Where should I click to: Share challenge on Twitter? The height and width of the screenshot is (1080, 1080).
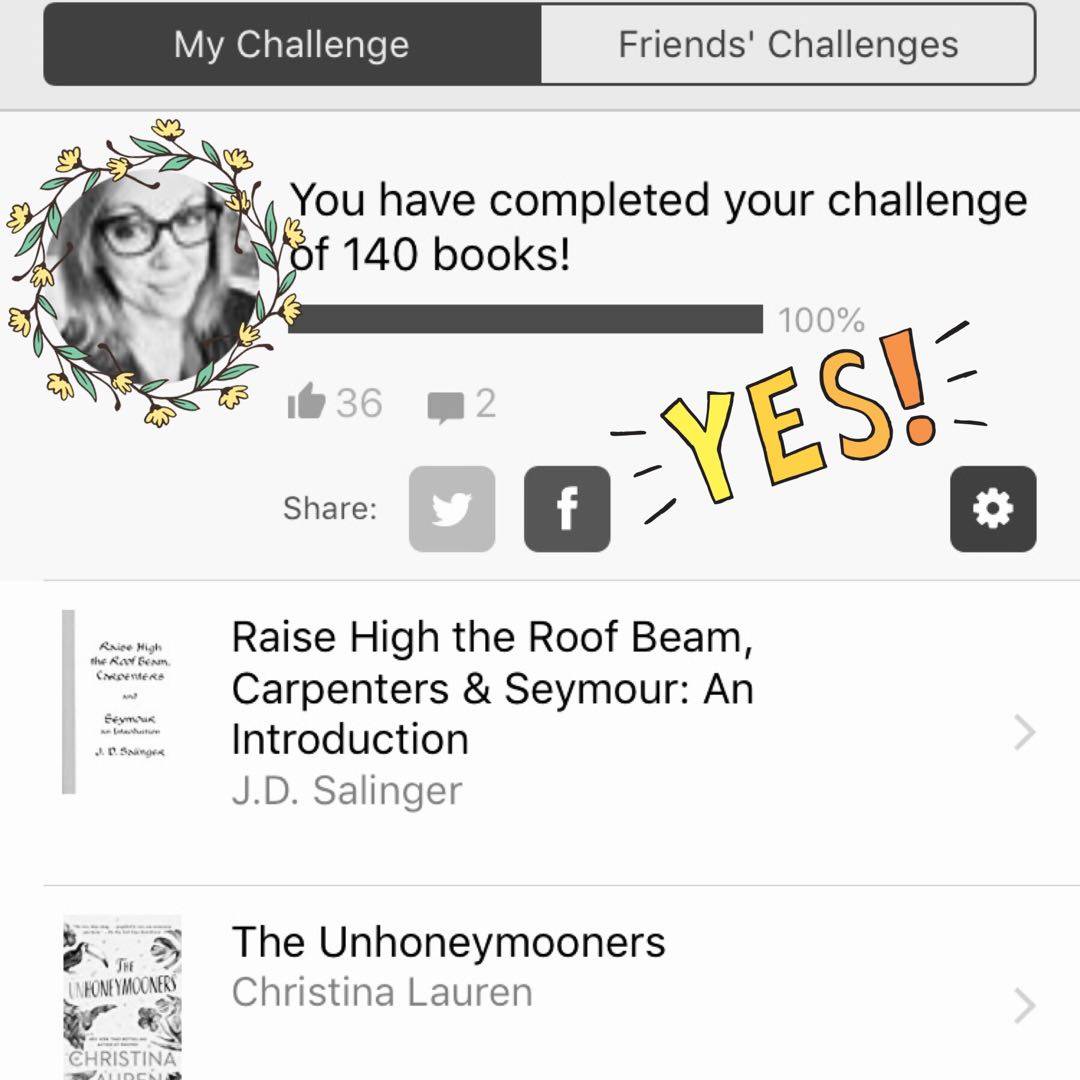coord(451,509)
